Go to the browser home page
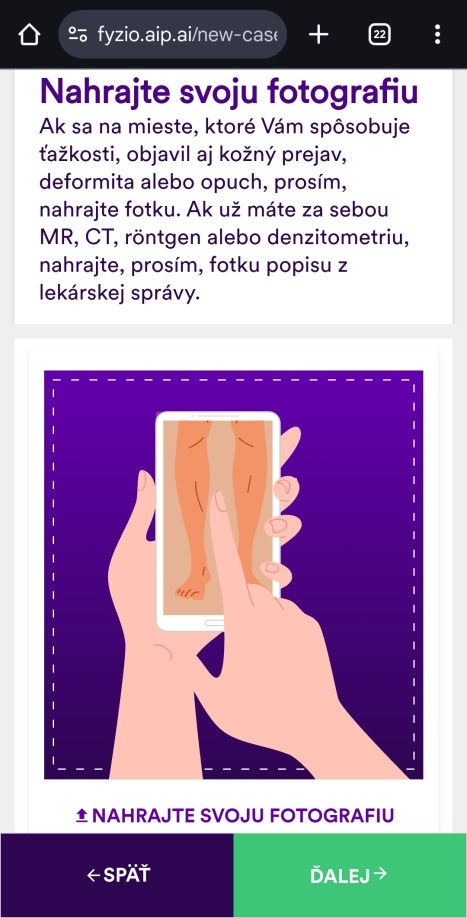Viewport: 467px width, 918px height. (x=29, y=35)
